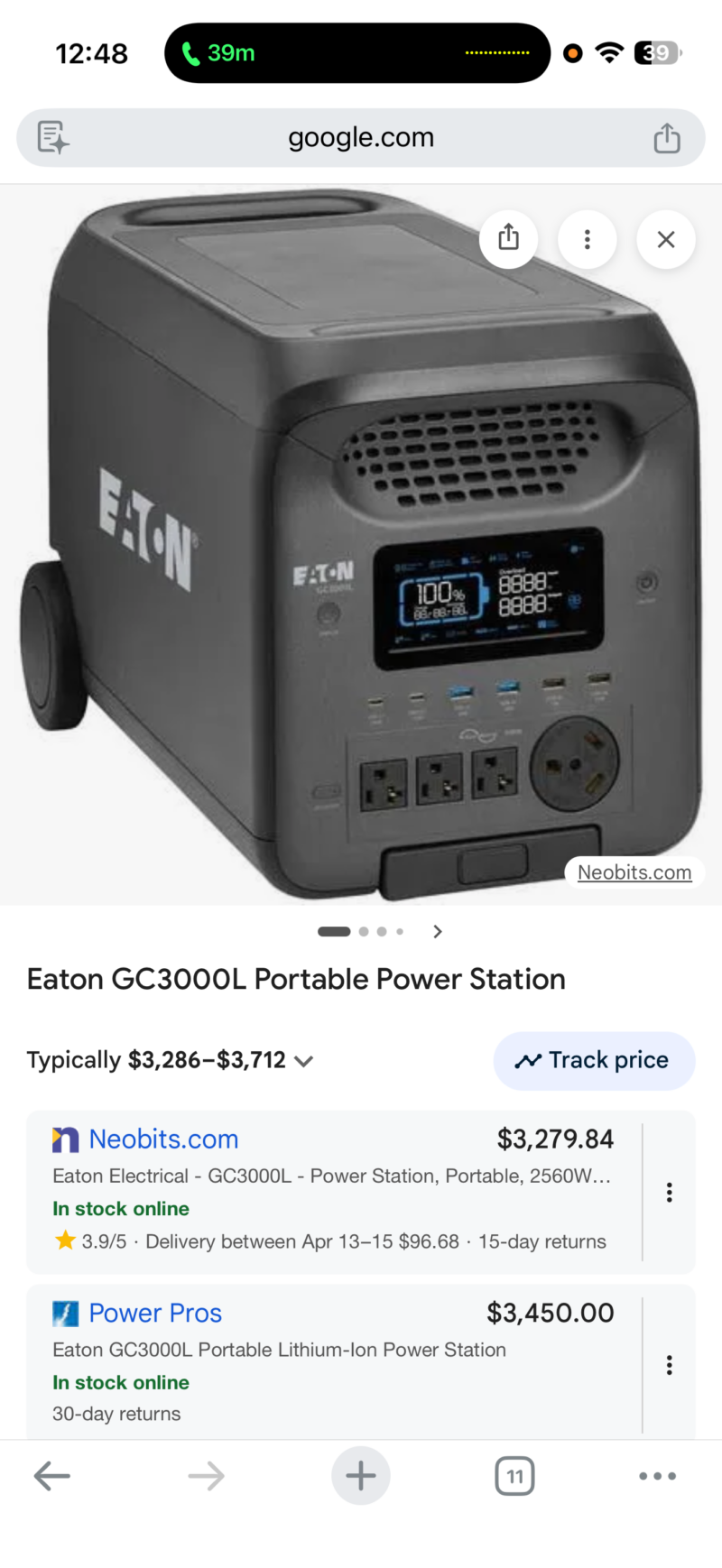
Task: Open more options for Neobits.com offer
Action: click(x=669, y=1193)
